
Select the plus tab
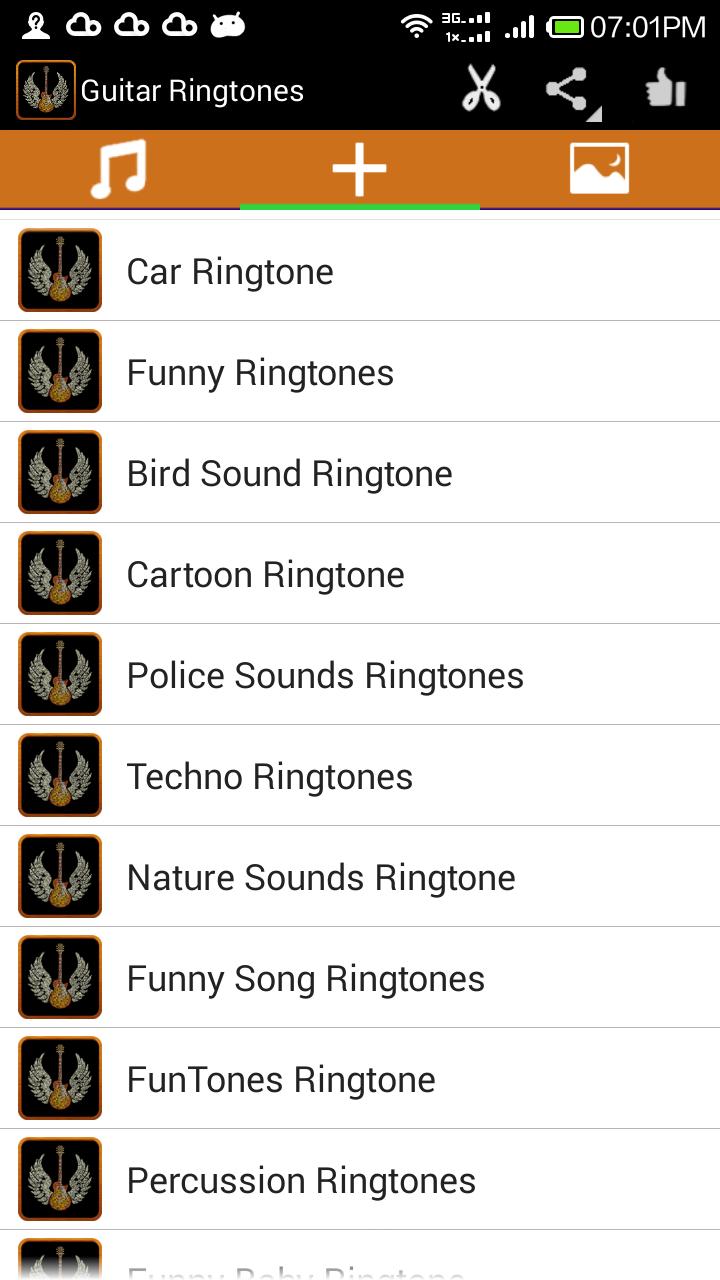(x=359, y=169)
